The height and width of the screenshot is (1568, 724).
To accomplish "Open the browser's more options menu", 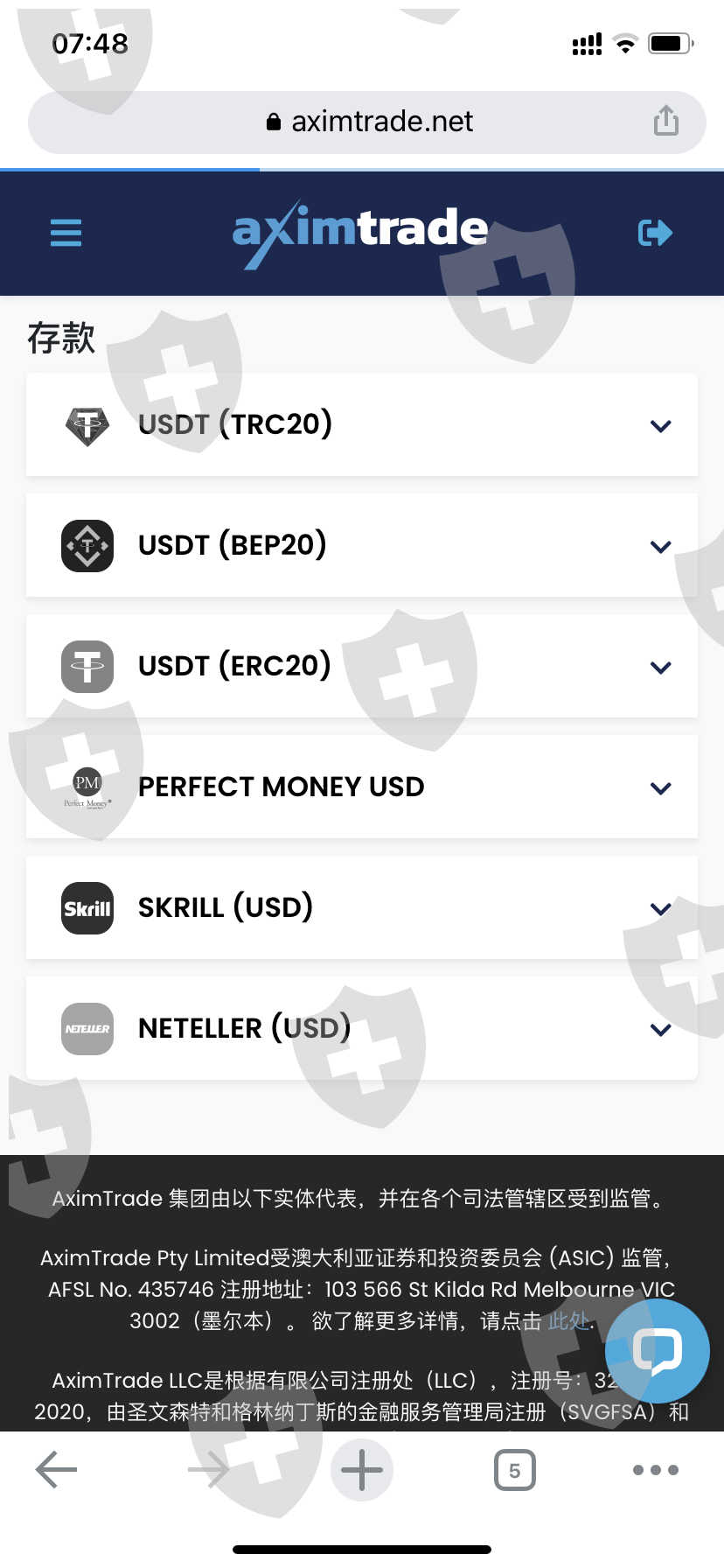I will [656, 1470].
